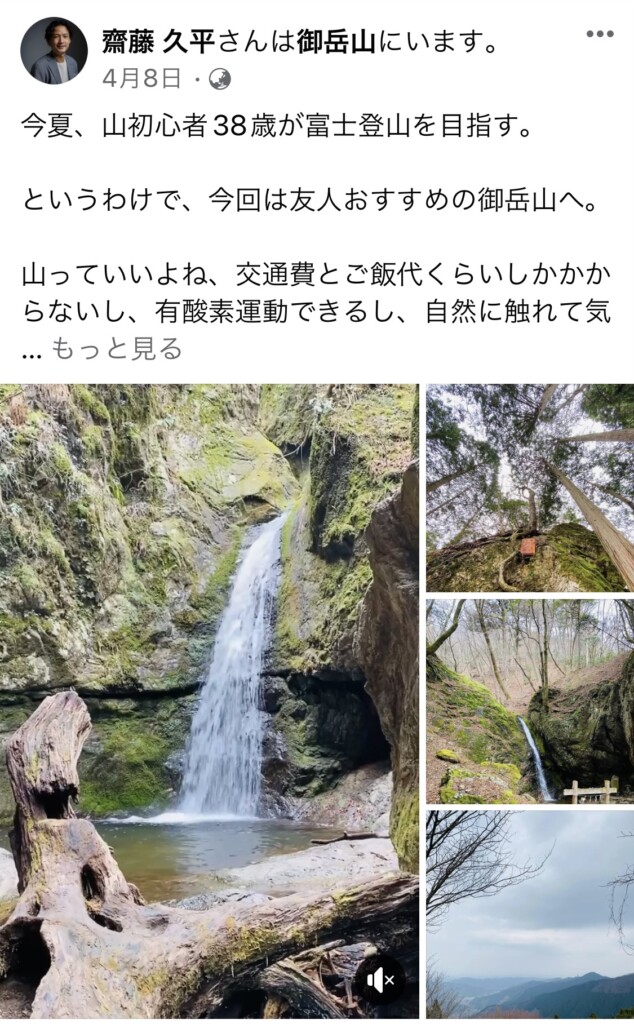This screenshot has width=634, height=1024.
Task: Open the 御岳山 location page
Action: click(337, 41)
